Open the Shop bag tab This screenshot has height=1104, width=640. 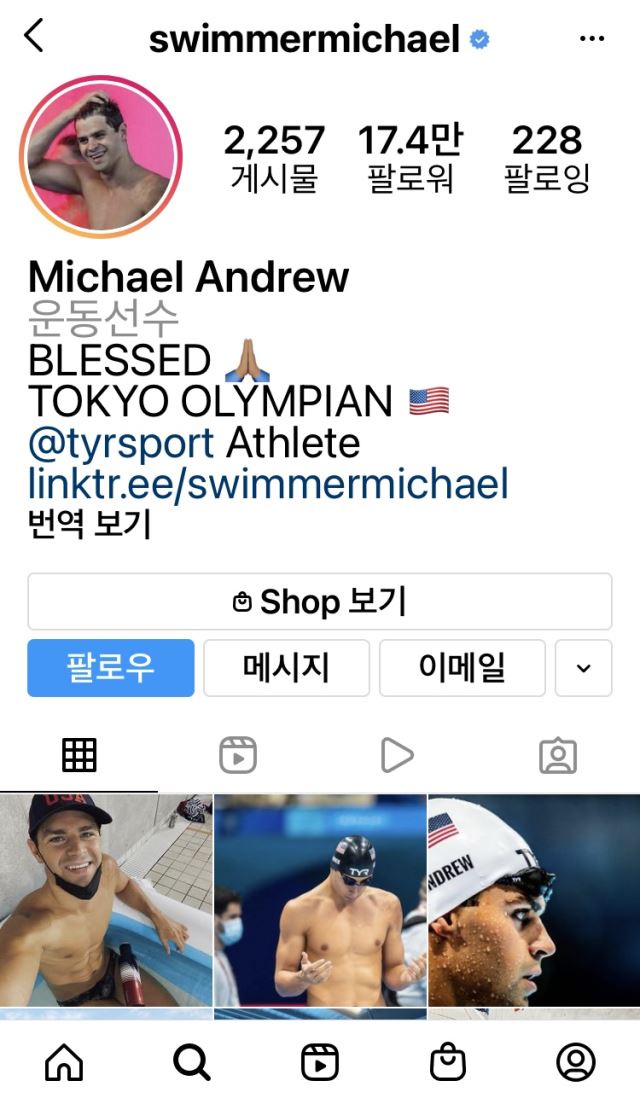tap(448, 1063)
